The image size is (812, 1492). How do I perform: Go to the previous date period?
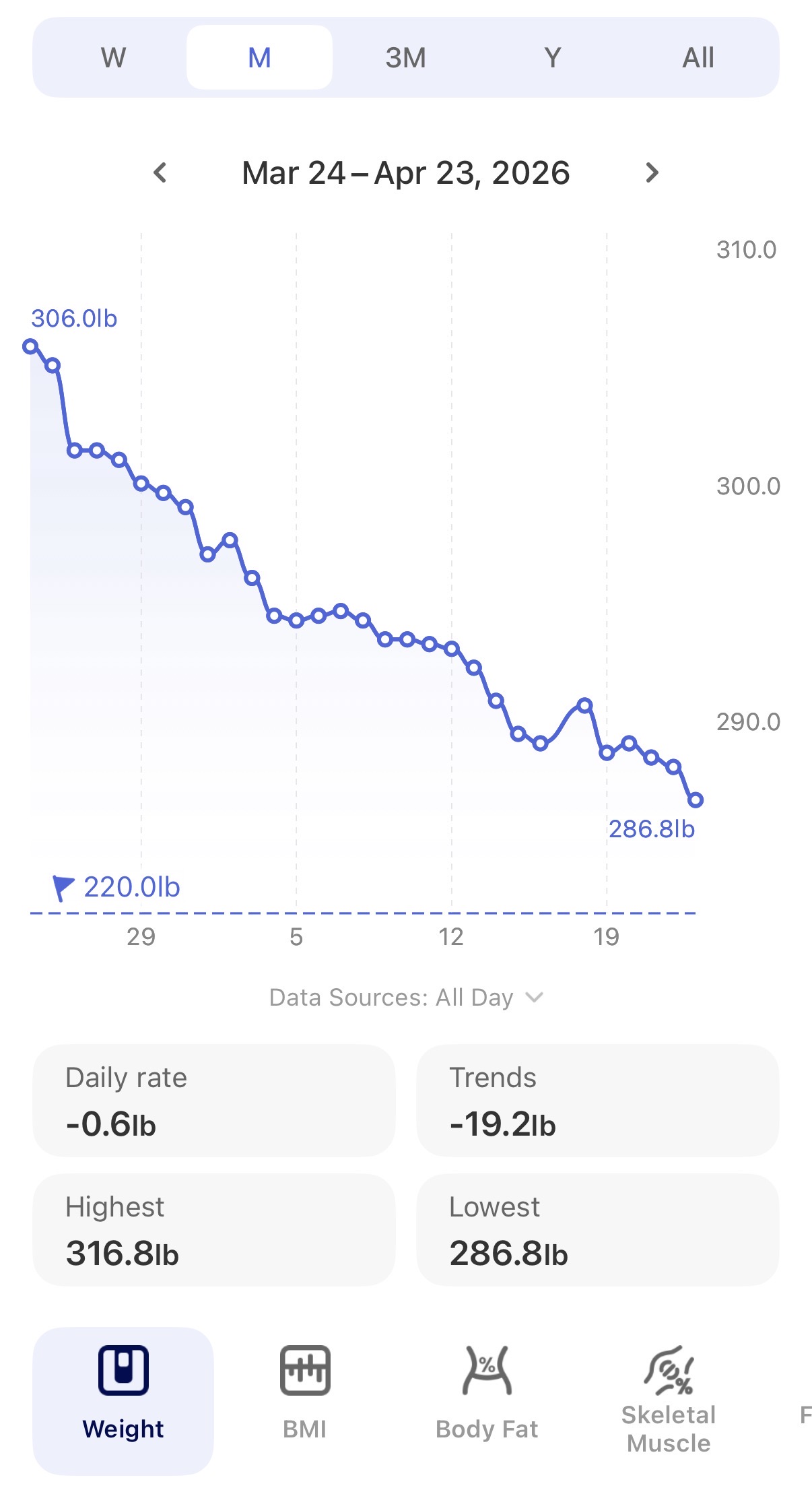coord(160,173)
